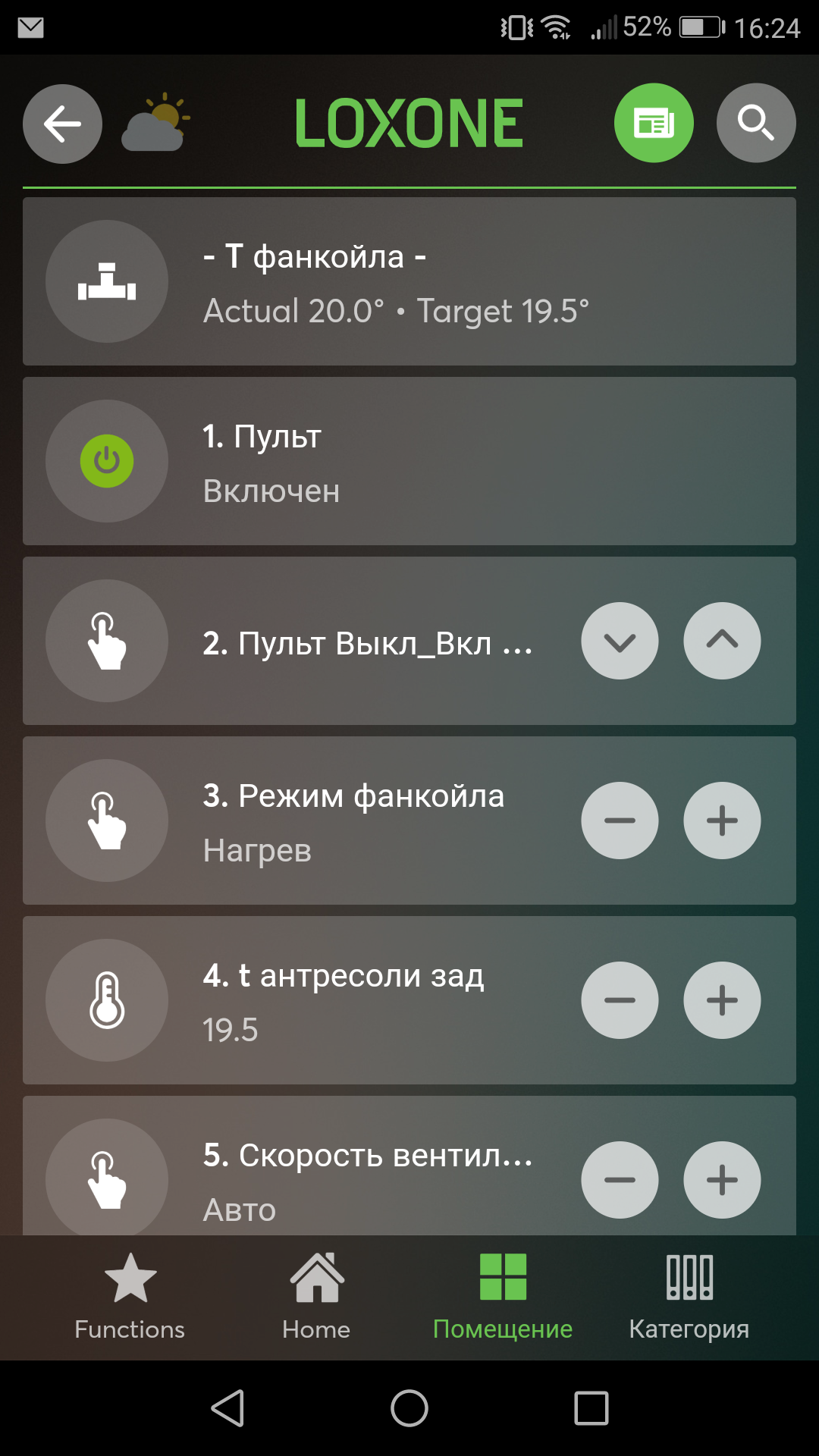Tap down arrow for Пульт Выкл_Вкл
Screen dimensions: 819x1456
coord(620,641)
